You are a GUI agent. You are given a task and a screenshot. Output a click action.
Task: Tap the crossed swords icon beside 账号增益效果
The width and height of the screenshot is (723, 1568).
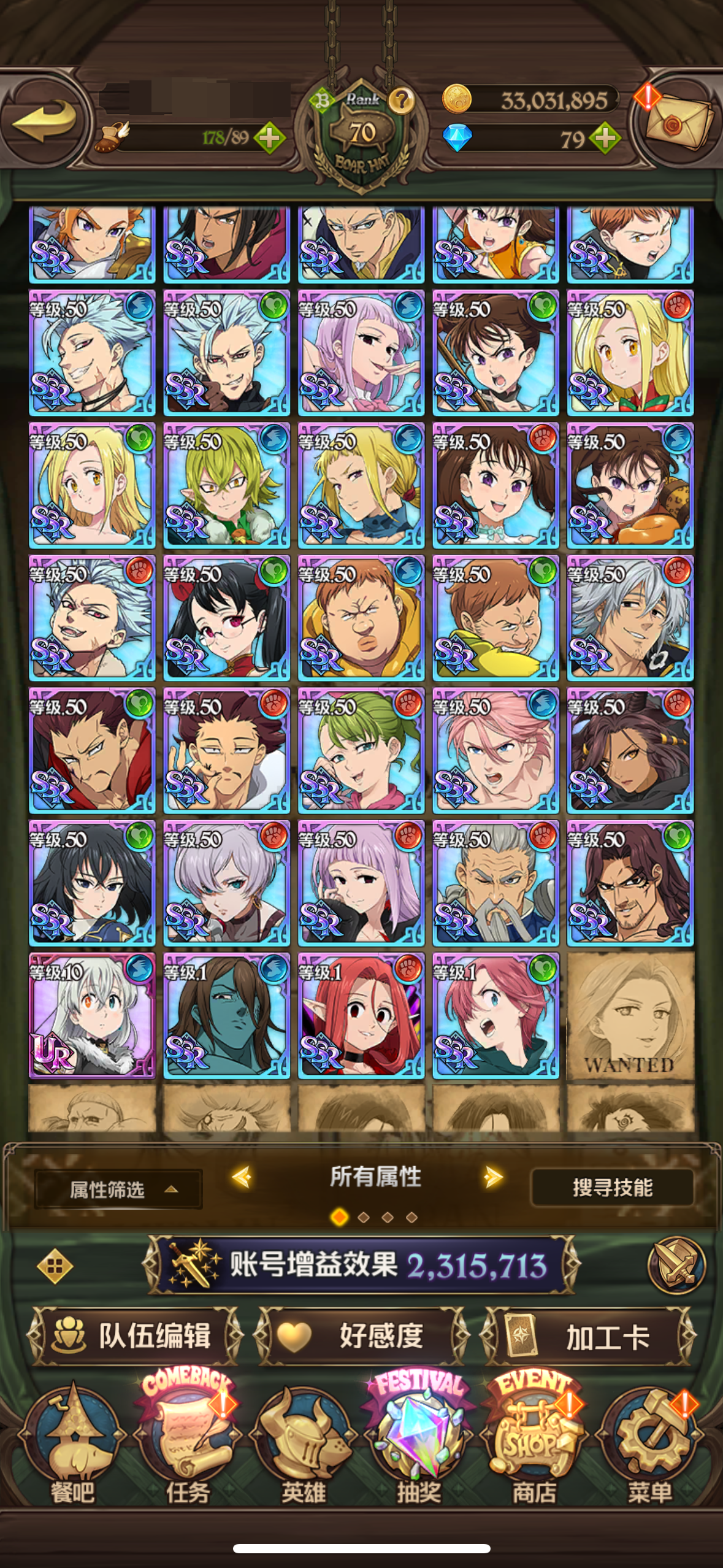coord(676,1264)
